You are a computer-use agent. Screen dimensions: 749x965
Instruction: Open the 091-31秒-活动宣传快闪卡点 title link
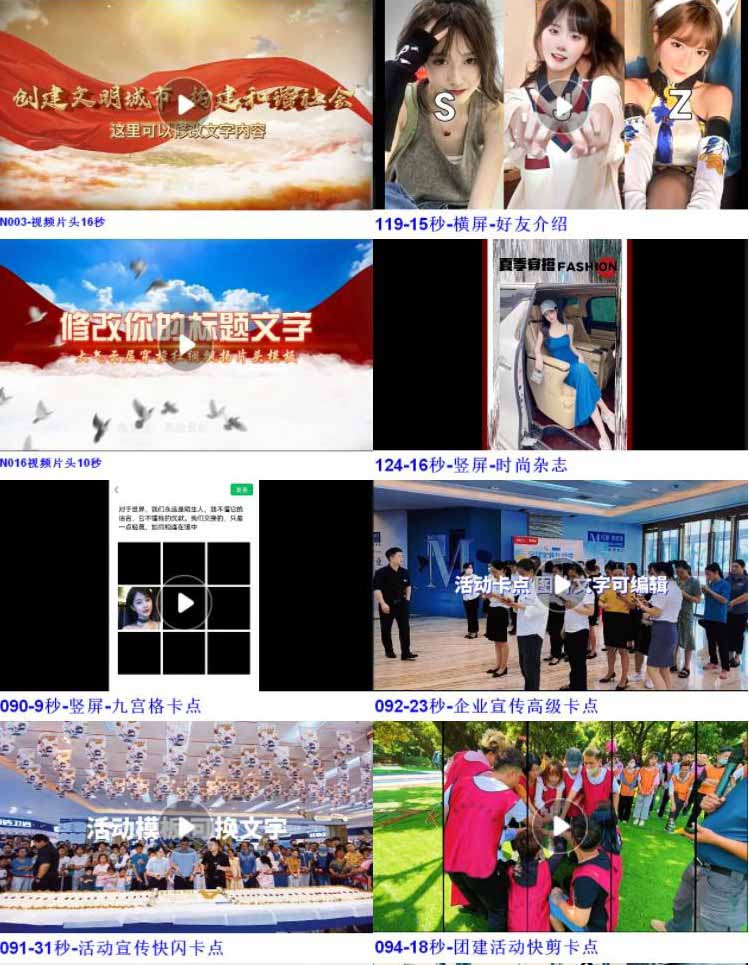[x=112, y=947]
